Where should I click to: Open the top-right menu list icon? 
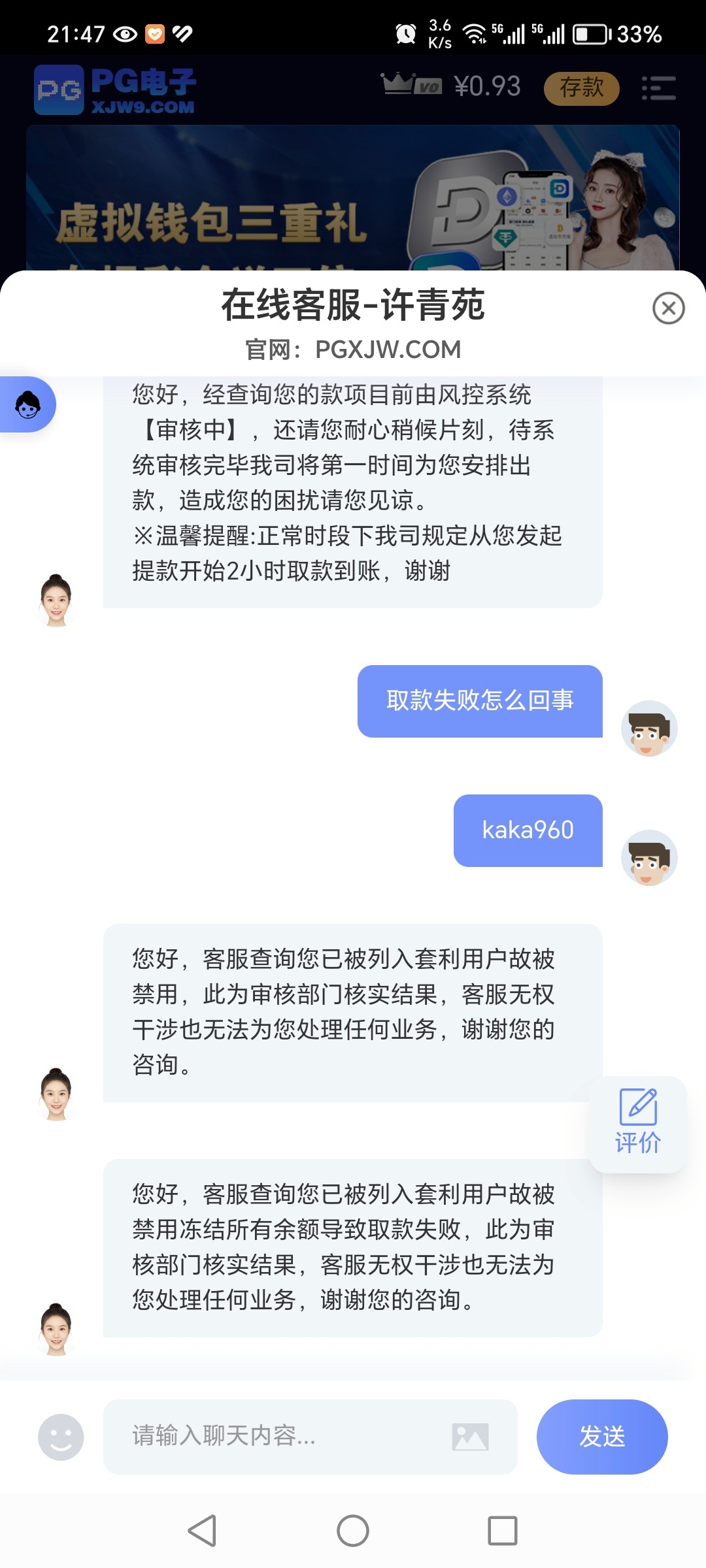coord(658,88)
